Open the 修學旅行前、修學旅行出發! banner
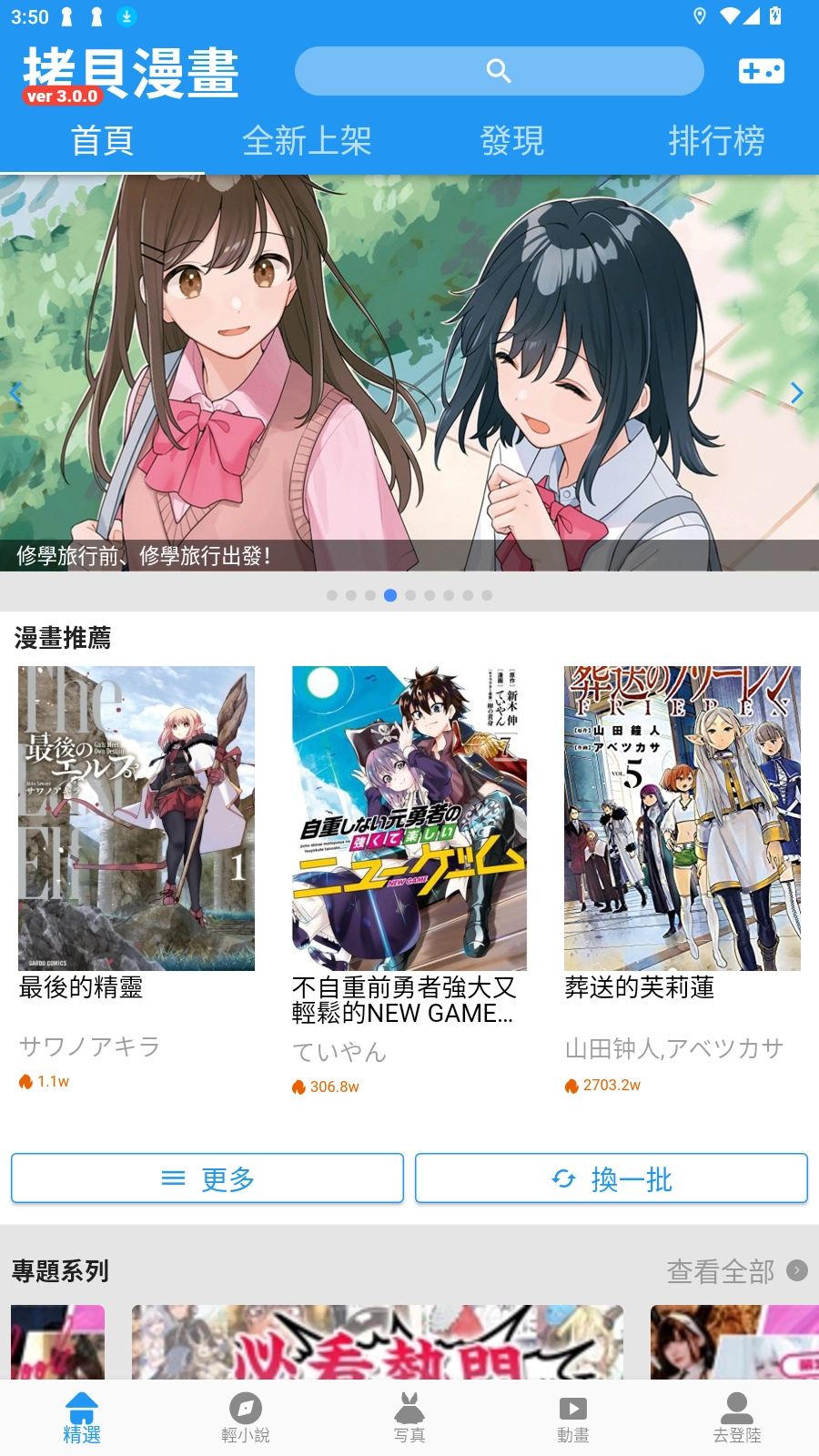Screen dimensions: 819x1456 [x=409, y=373]
